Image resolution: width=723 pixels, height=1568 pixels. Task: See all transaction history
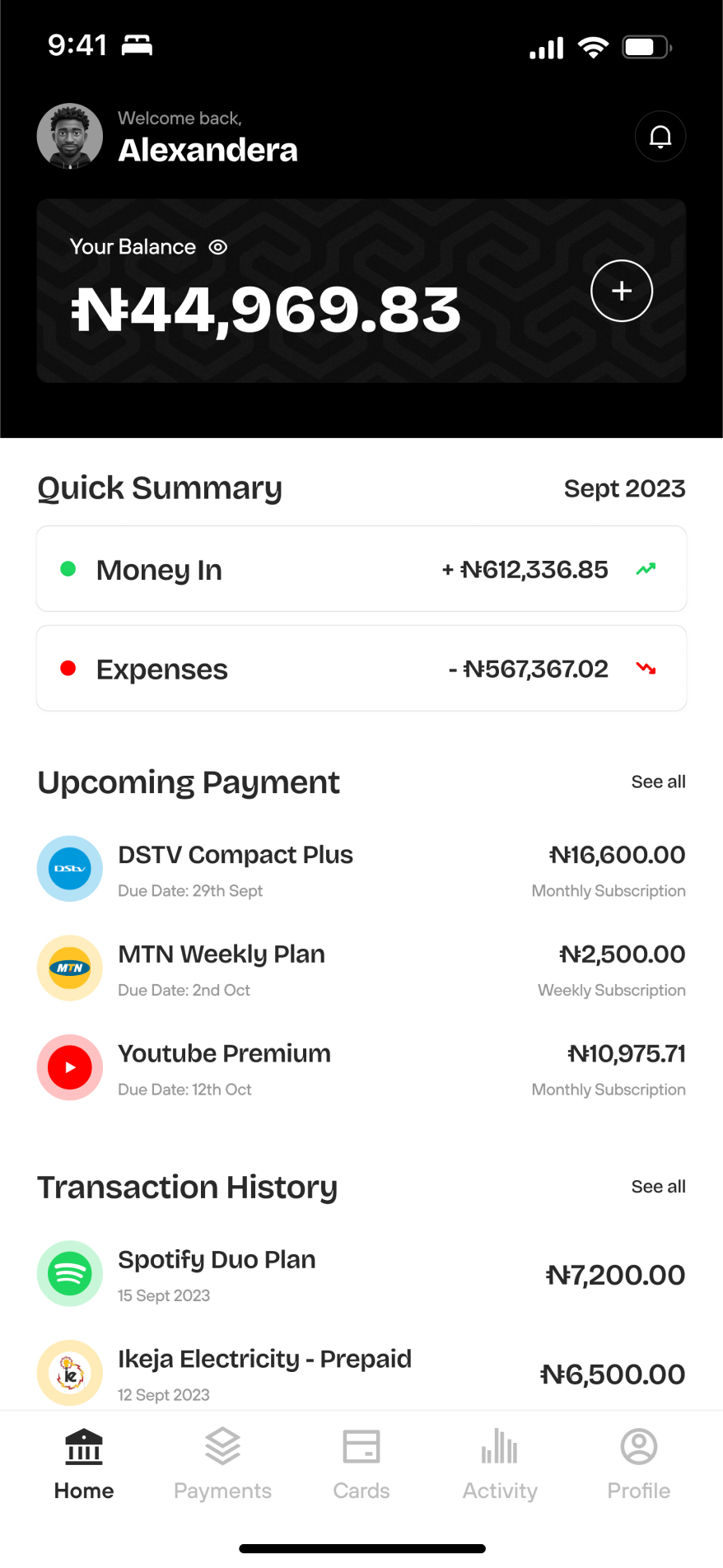(658, 1187)
